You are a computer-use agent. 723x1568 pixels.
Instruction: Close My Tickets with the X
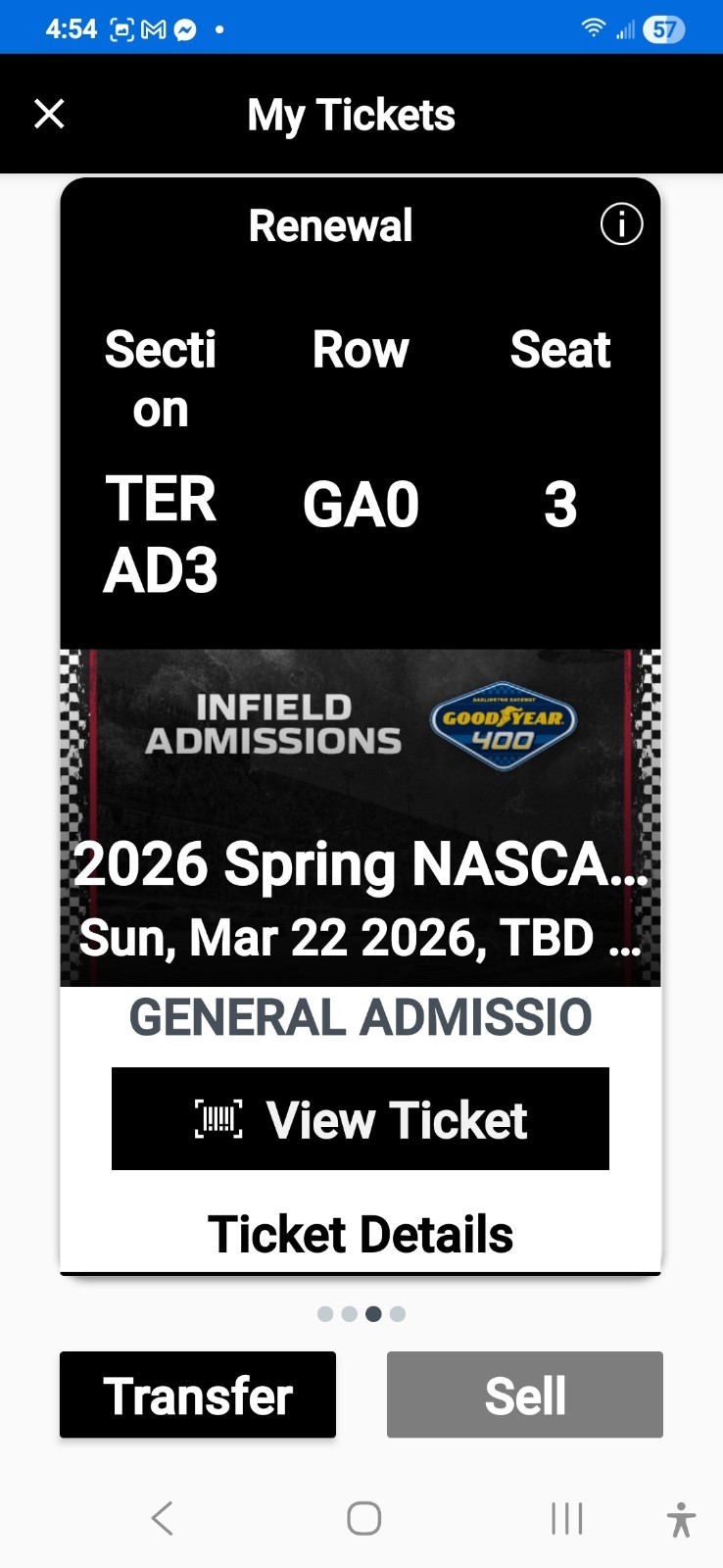click(x=49, y=114)
